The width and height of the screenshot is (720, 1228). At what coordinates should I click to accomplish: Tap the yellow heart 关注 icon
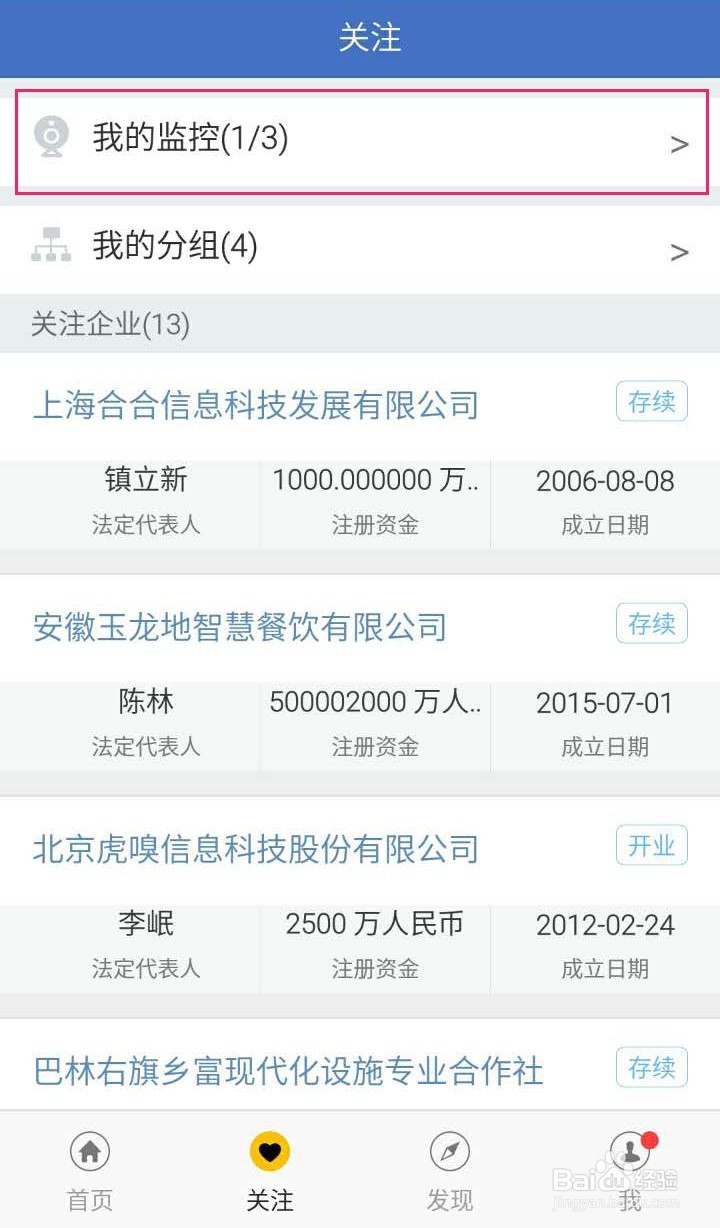coord(269,1151)
